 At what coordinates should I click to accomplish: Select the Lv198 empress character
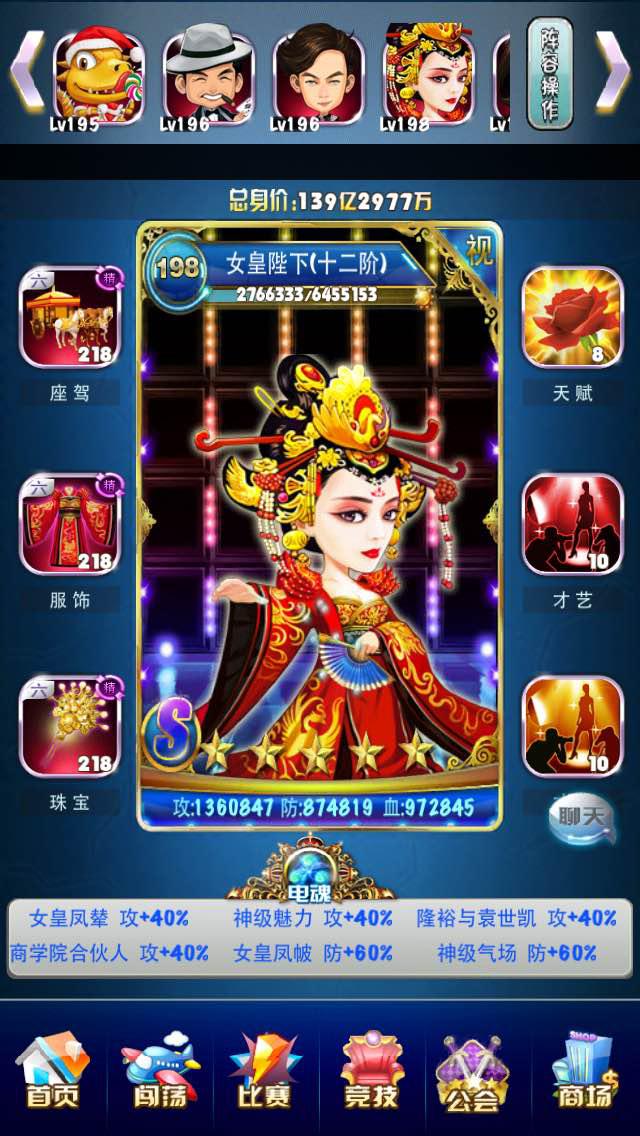click(x=429, y=75)
